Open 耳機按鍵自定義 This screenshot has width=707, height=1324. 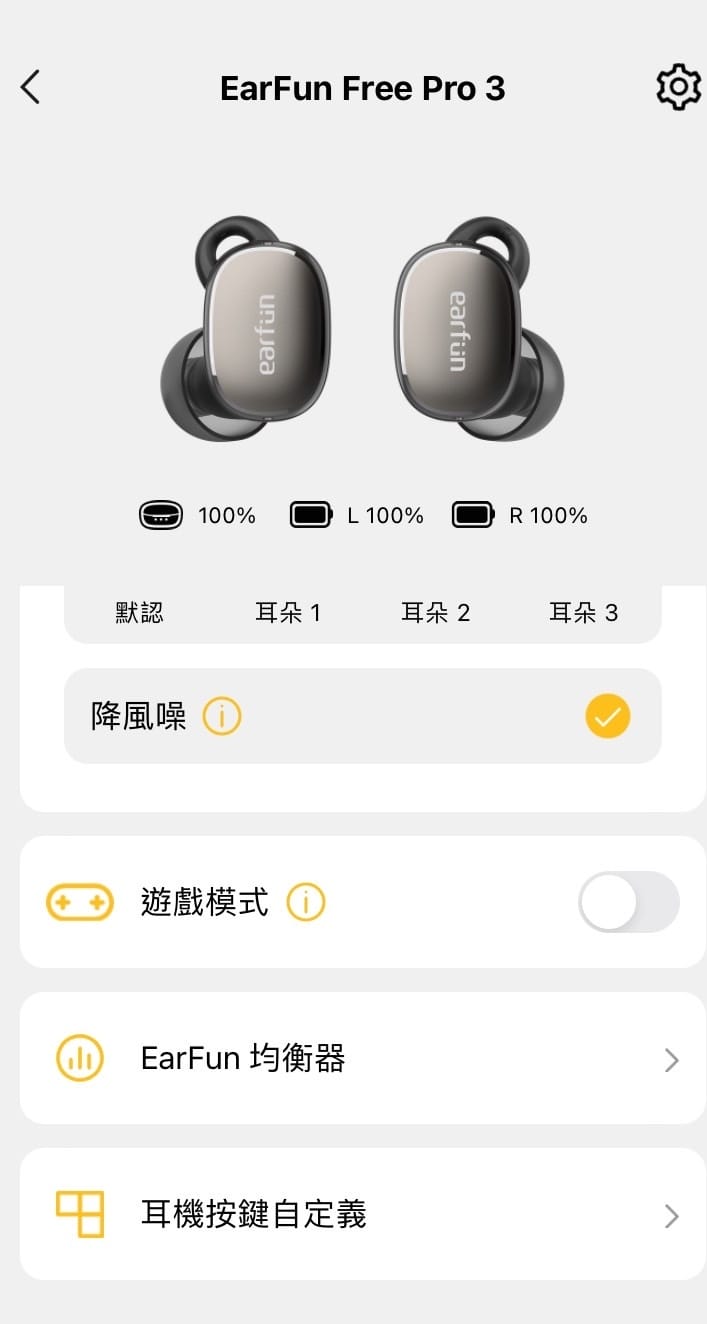point(362,1214)
